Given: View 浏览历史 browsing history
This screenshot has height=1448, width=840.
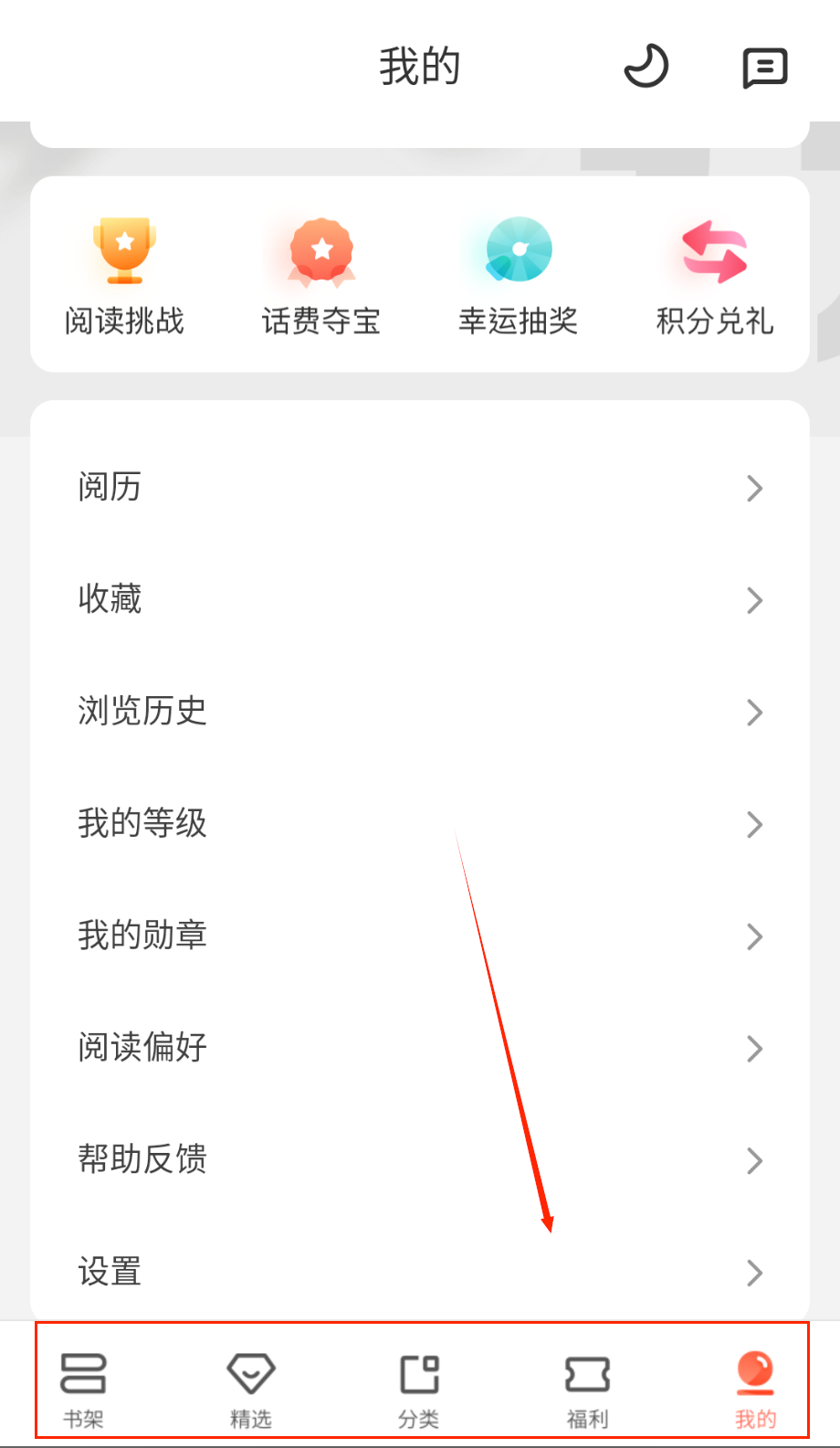Looking at the screenshot, I should [420, 712].
